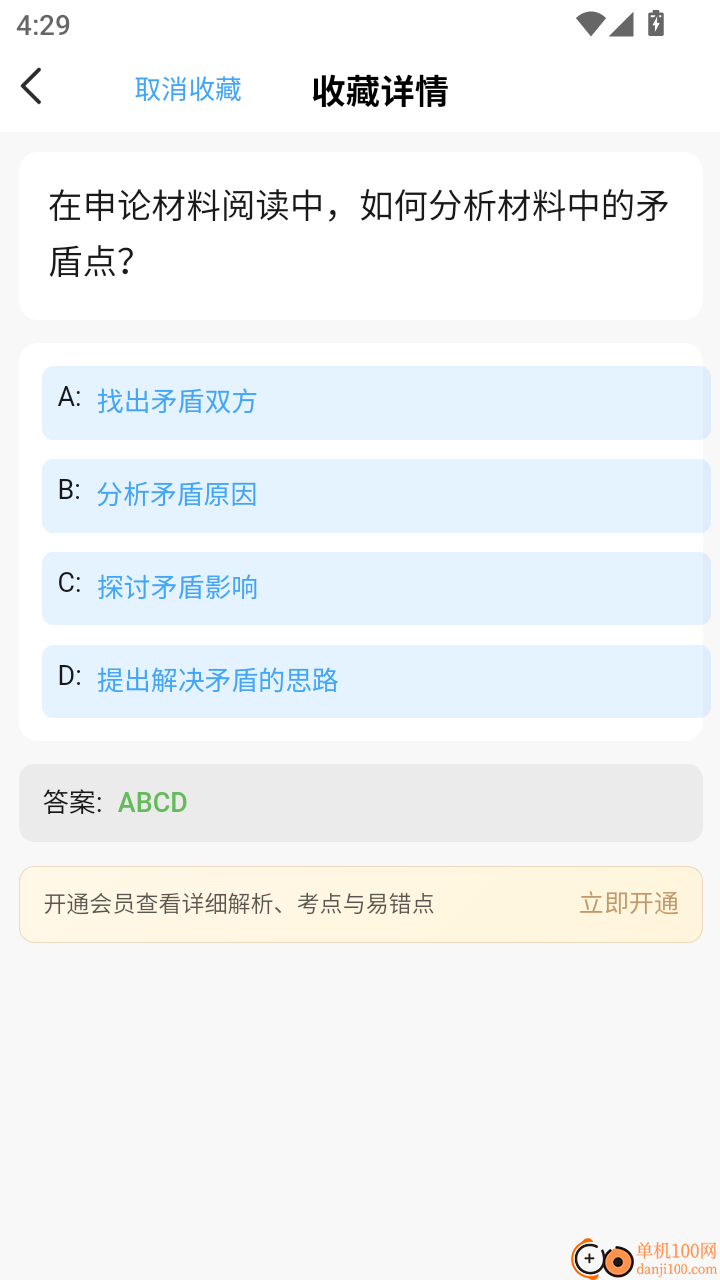720x1280 pixels.
Task: Tap the back arrow icon
Action: (x=30, y=87)
